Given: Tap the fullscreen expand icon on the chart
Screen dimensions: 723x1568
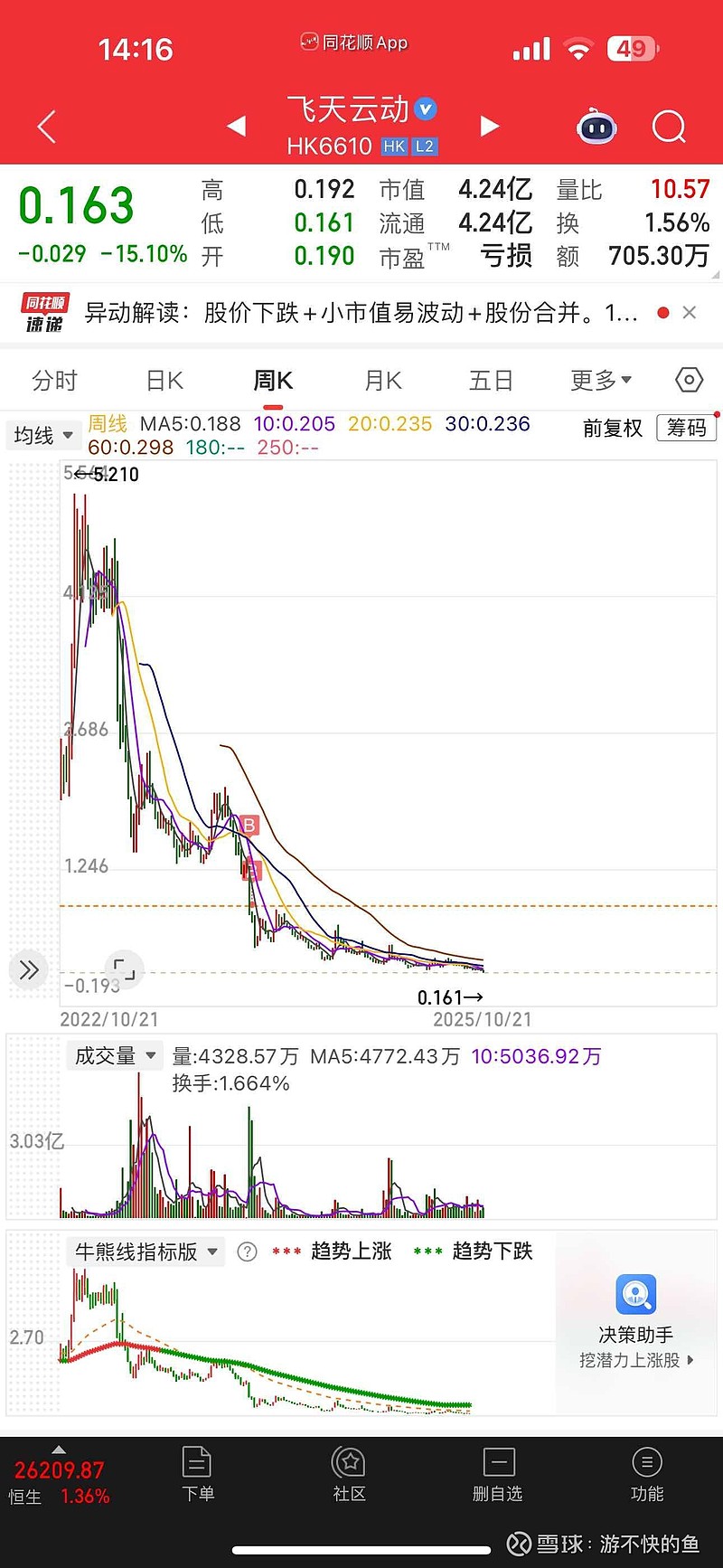Looking at the screenshot, I should click(x=124, y=968).
